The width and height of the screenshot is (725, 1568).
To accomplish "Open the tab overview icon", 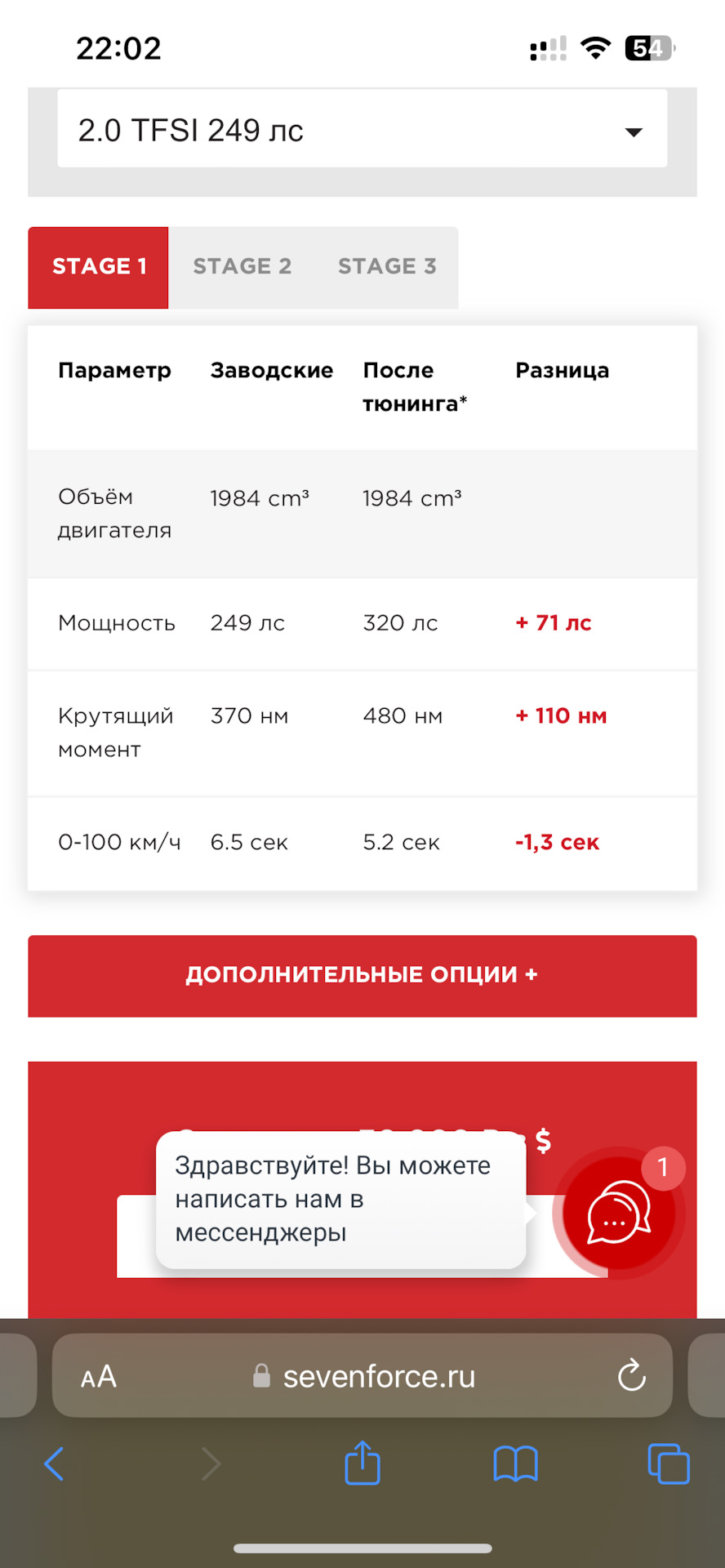I will 668,1463.
